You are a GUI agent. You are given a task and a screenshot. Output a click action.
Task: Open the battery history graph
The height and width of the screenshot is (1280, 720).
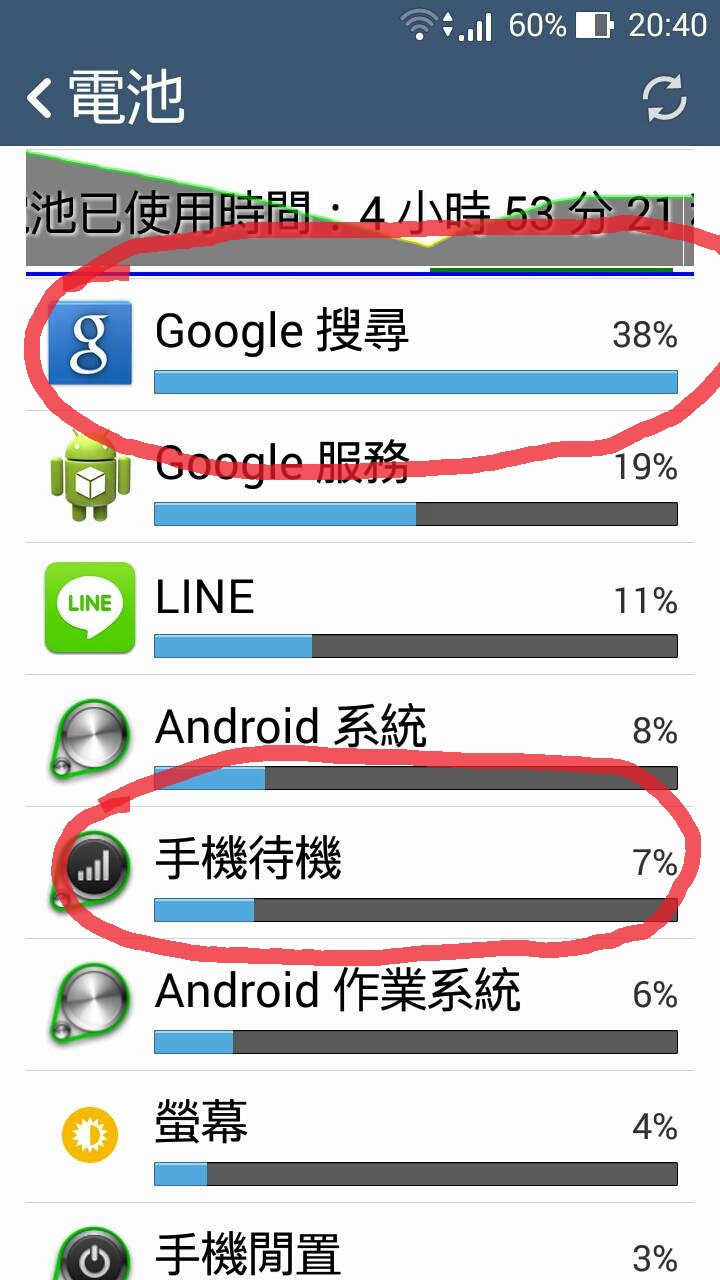point(360,212)
